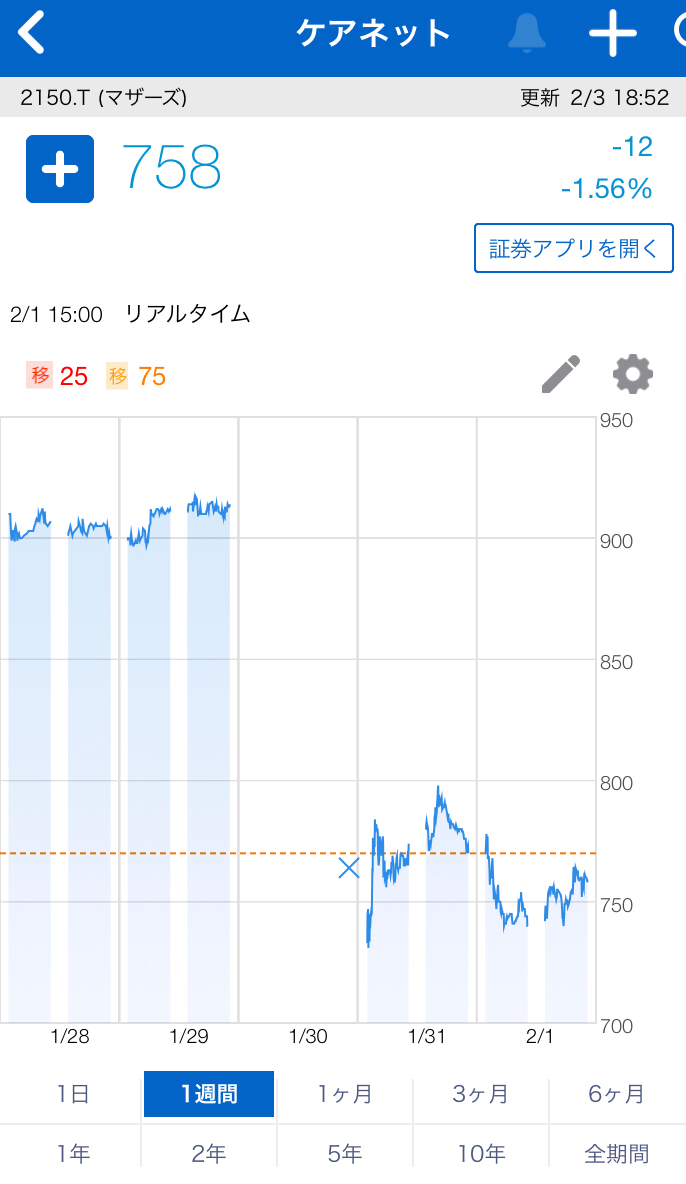Image resolution: width=686 pixels, height=1184 pixels.
Task: Select the 1週間 chart range
Action: 209,1094
